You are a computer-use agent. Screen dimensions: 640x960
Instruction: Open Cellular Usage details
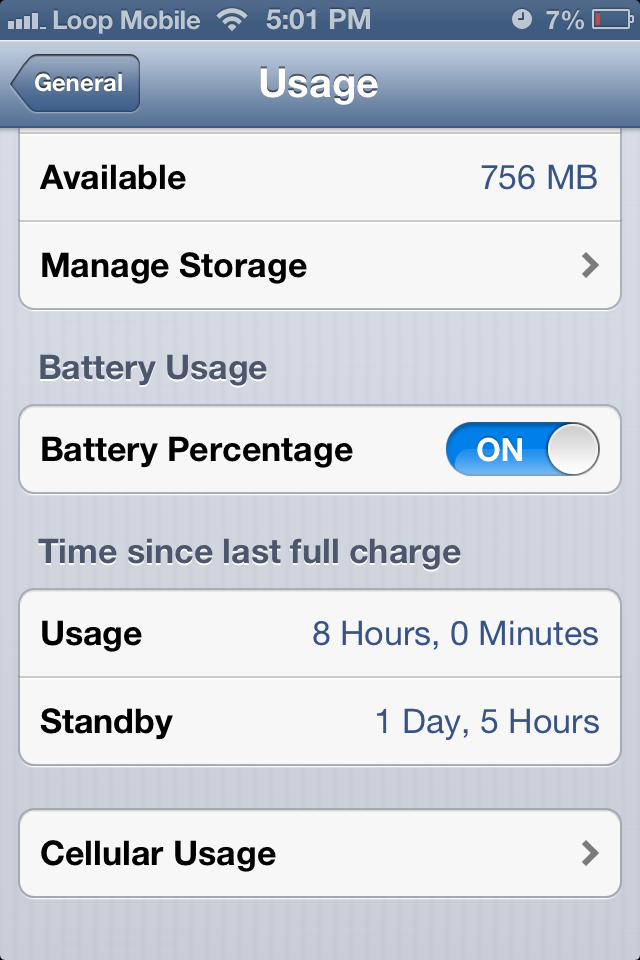[x=320, y=854]
